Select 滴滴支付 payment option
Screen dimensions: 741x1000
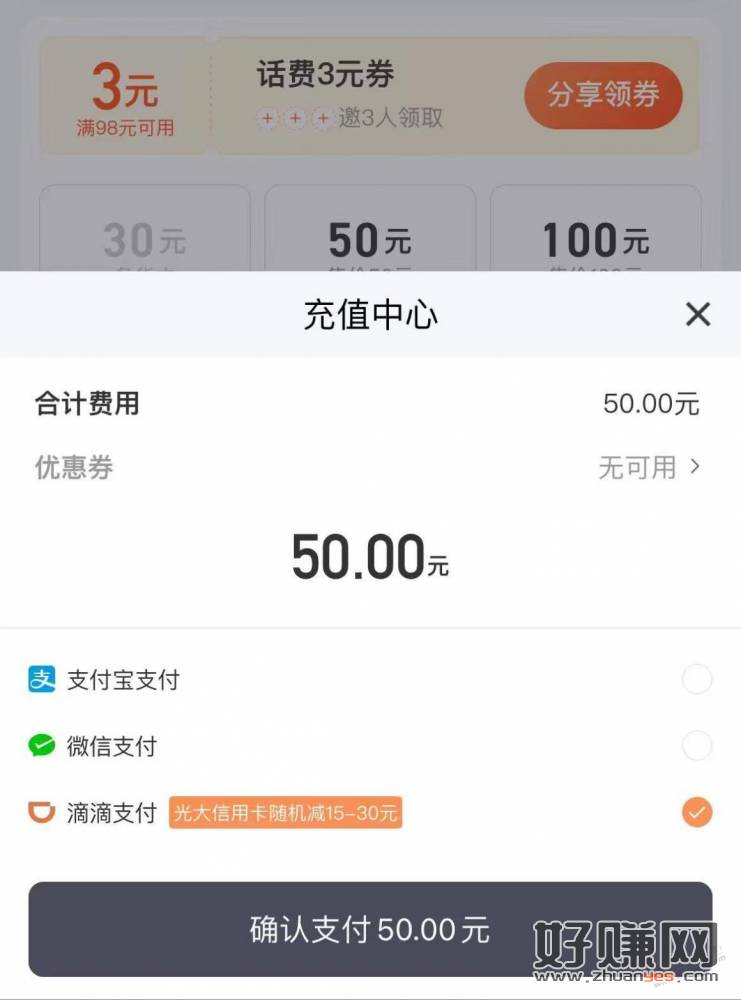(696, 812)
